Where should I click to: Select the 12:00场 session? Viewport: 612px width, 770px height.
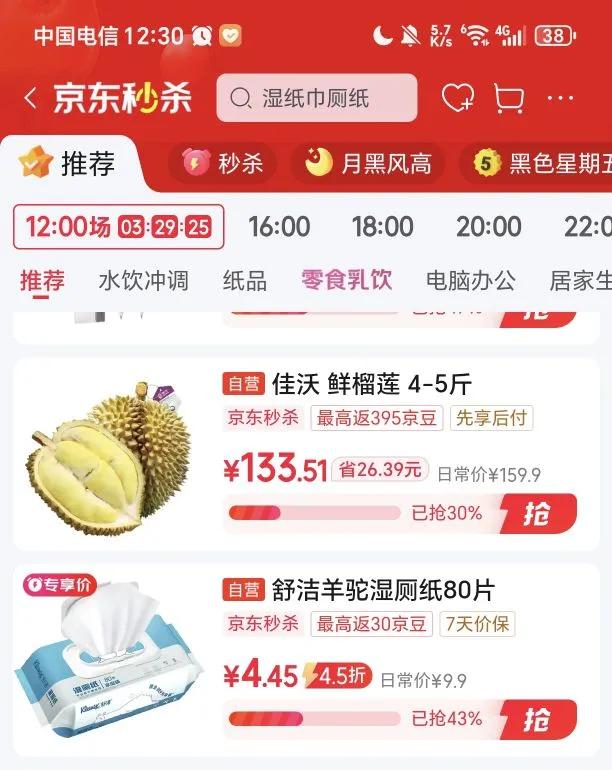click(118, 227)
